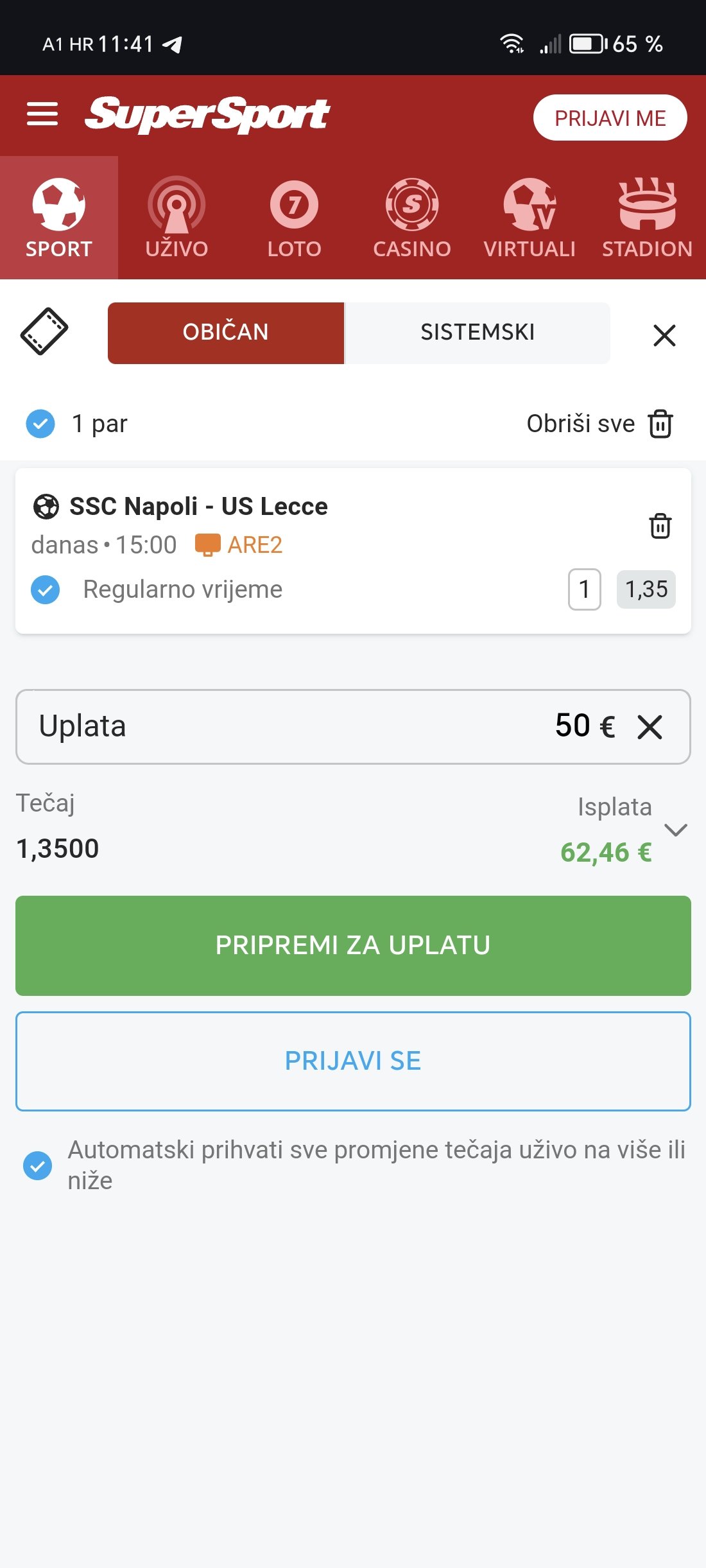The image size is (706, 1568).
Task: Tap the PRIJAVI ME login button
Action: click(610, 118)
